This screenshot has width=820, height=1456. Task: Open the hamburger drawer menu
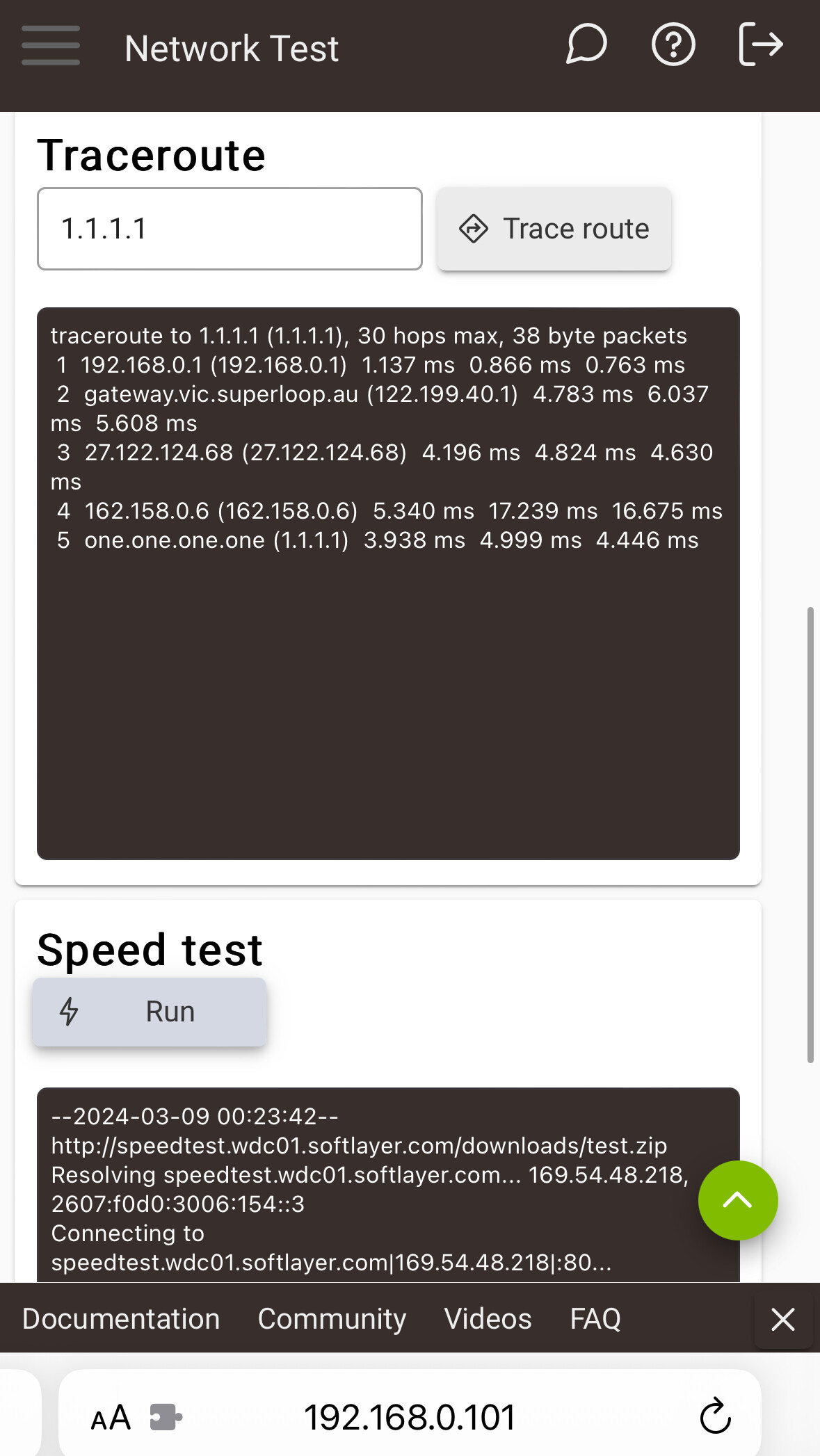click(x=51, y=46)
